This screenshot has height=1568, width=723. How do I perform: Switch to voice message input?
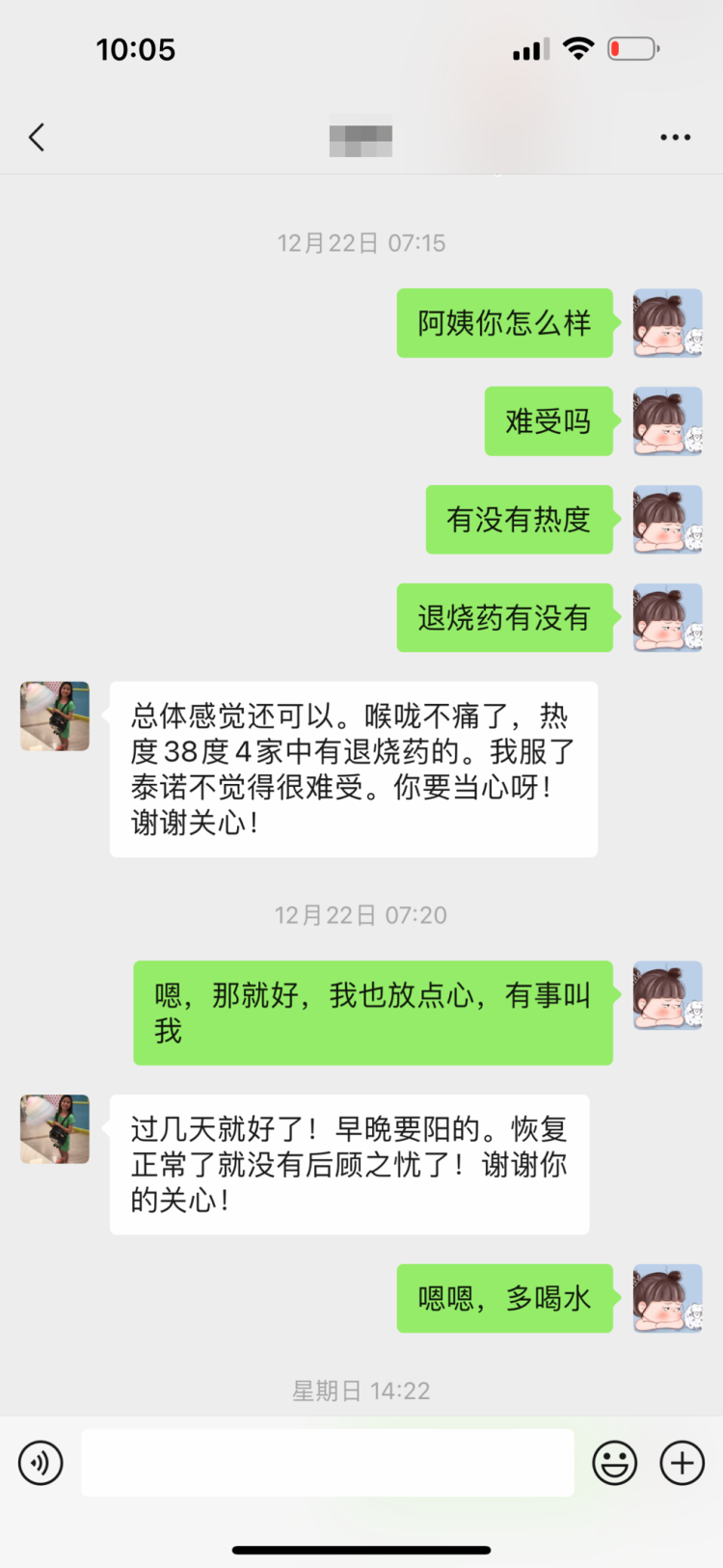click(40, 1463)
